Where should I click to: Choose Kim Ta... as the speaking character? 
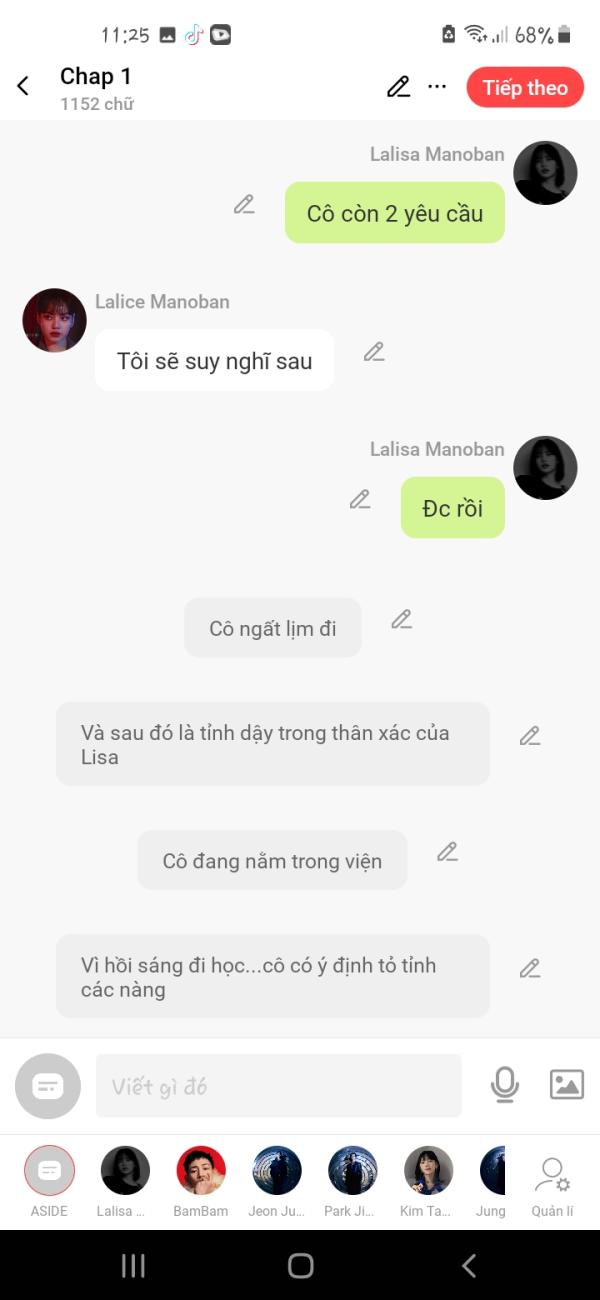pyautogui.click(x=428, y=1171)
